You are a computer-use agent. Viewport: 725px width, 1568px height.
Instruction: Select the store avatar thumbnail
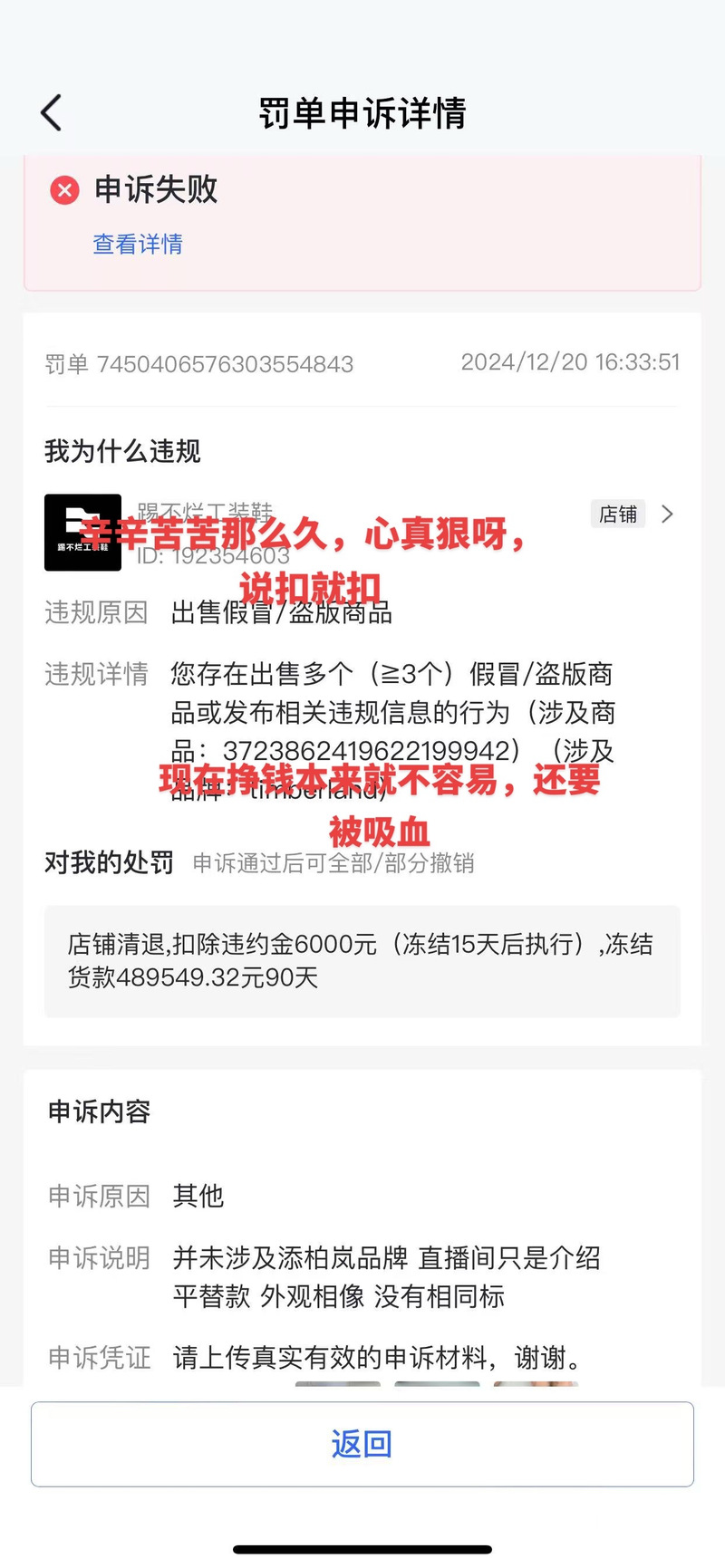pyautogui.click(x=82, y=533)
